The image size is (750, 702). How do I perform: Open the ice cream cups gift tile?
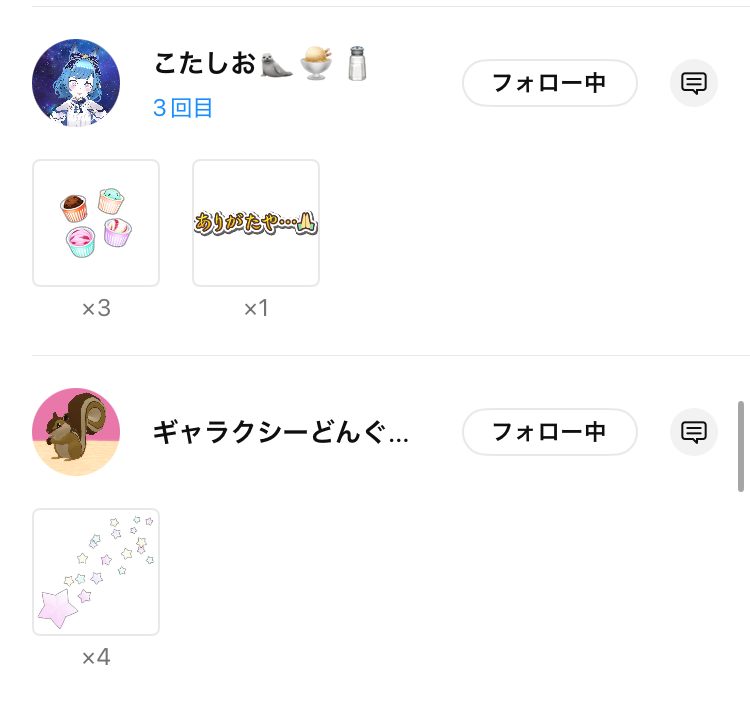click(96, 223)
